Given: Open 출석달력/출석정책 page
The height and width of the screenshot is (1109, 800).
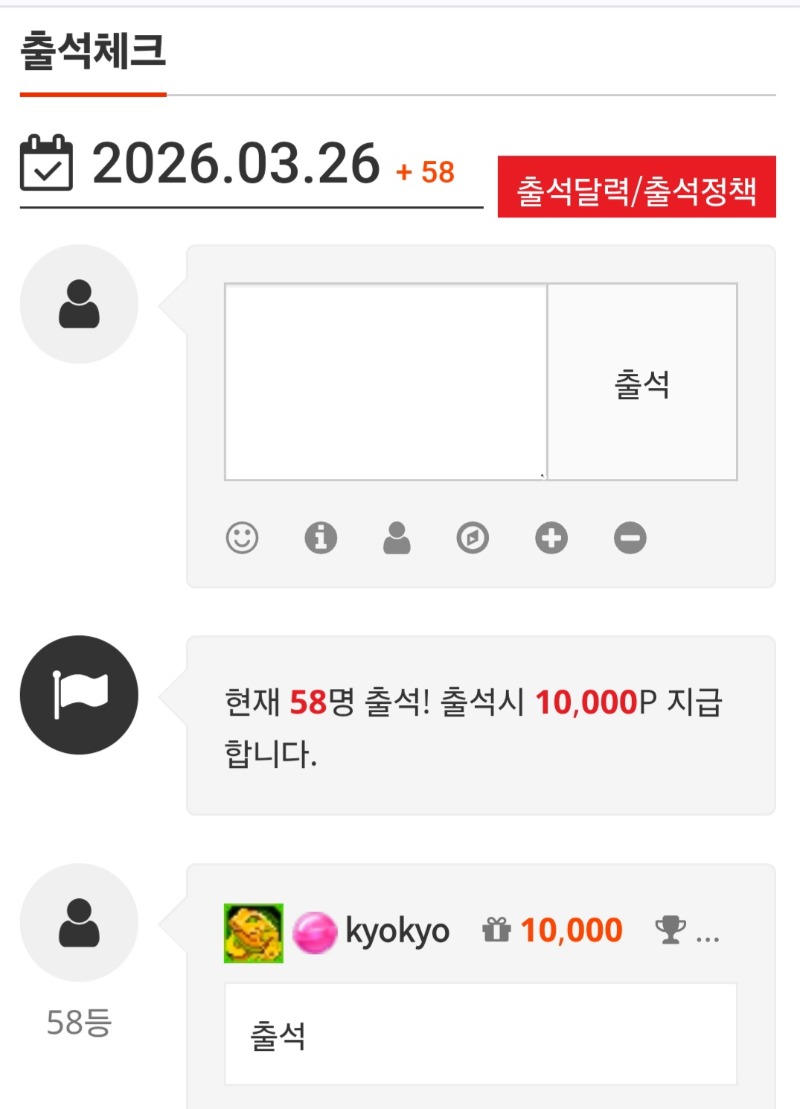Looking at the screenshot, I should pyautogui.click(x=637, y=187).
